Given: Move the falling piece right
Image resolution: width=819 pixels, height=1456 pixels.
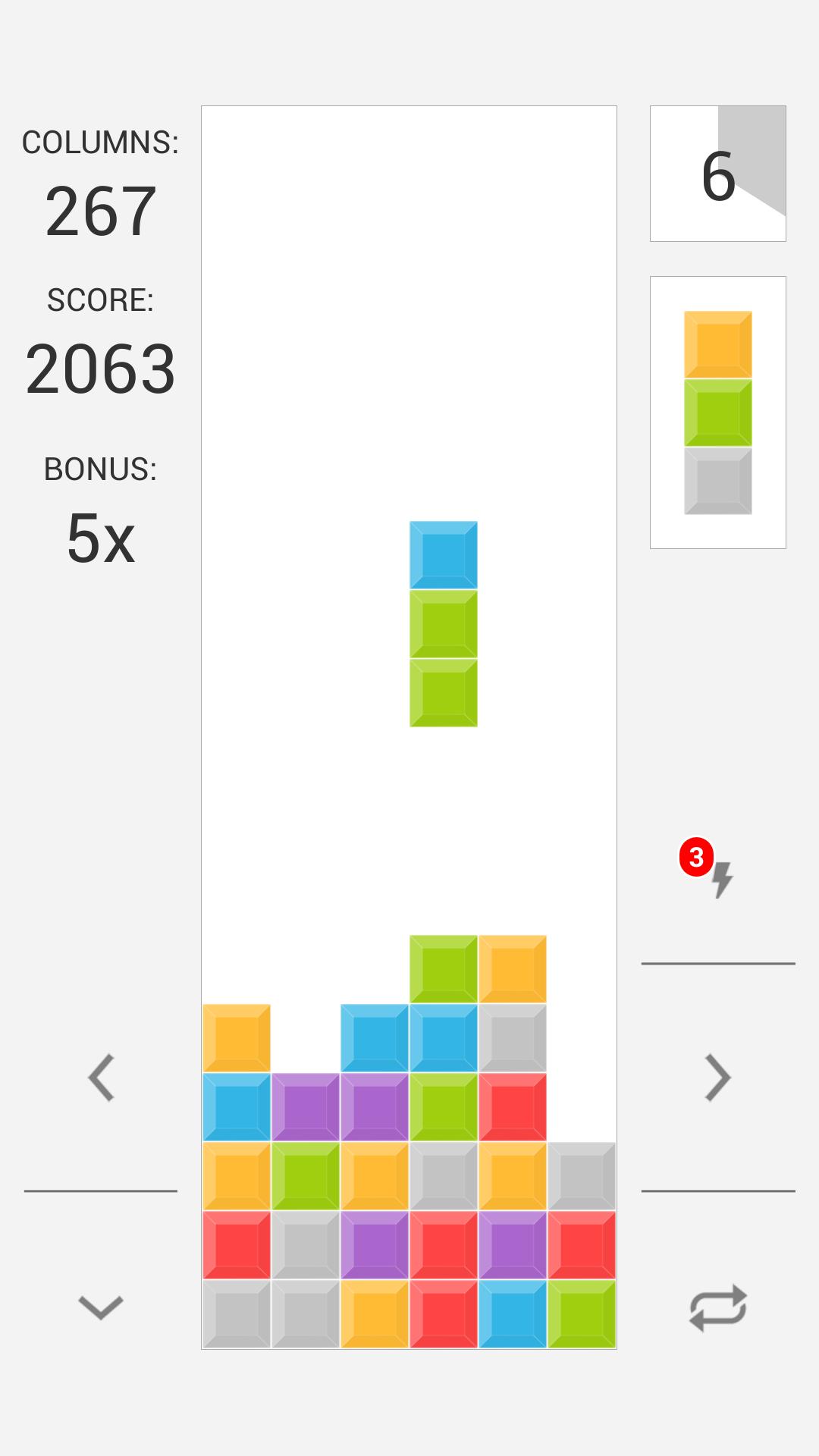Looking at the screenshot, I should pyautogui.click(x=717, y=1077).
